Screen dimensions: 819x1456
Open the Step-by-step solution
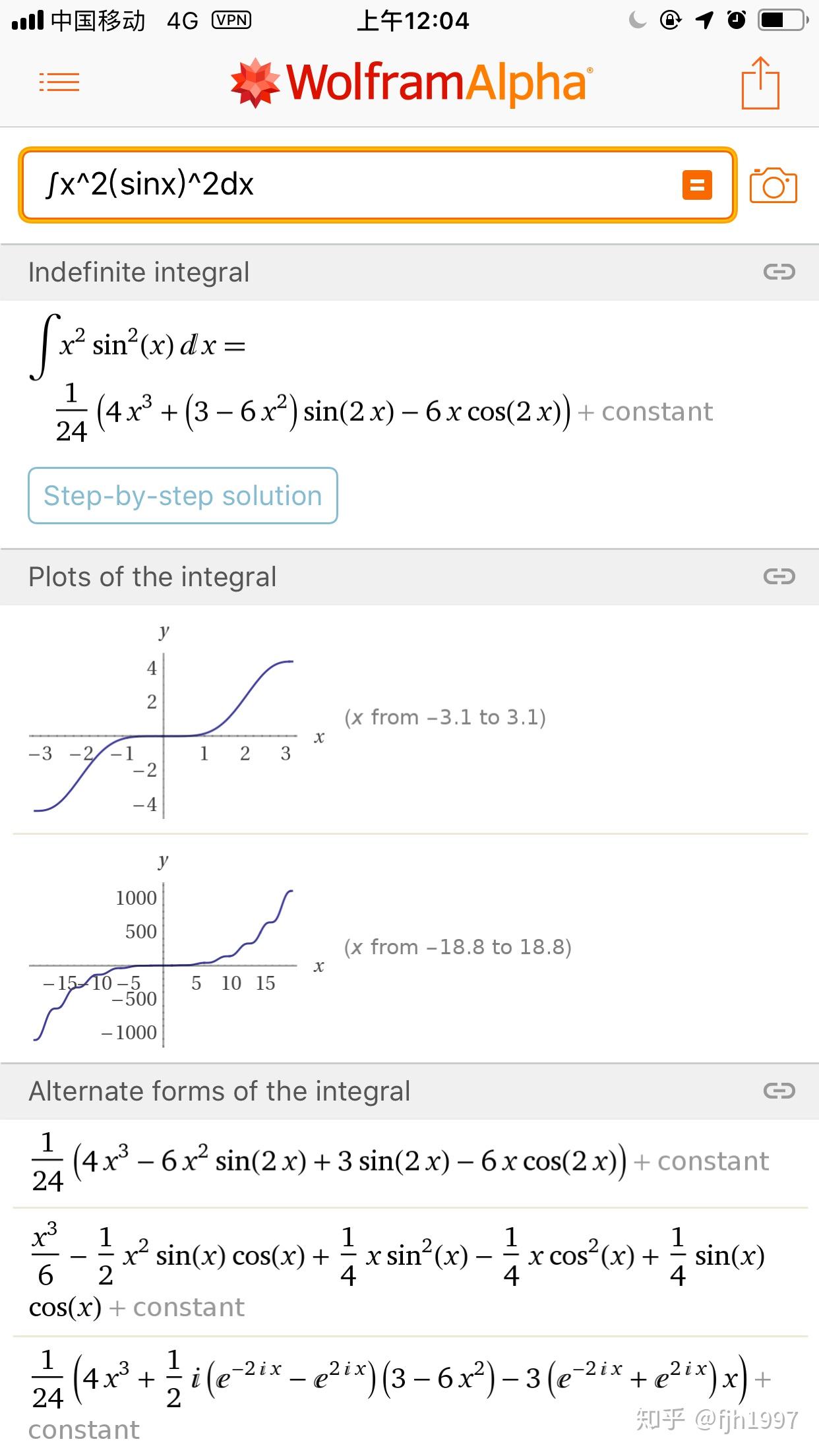point(183,496)
